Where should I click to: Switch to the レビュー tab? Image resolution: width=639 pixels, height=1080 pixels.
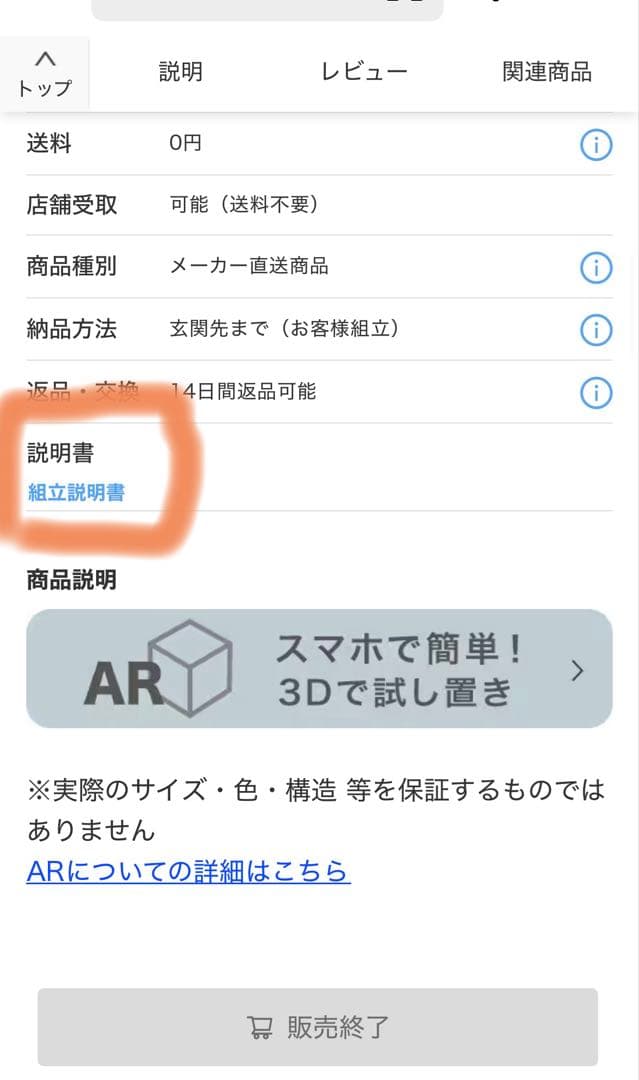click(x=364, y=72)
